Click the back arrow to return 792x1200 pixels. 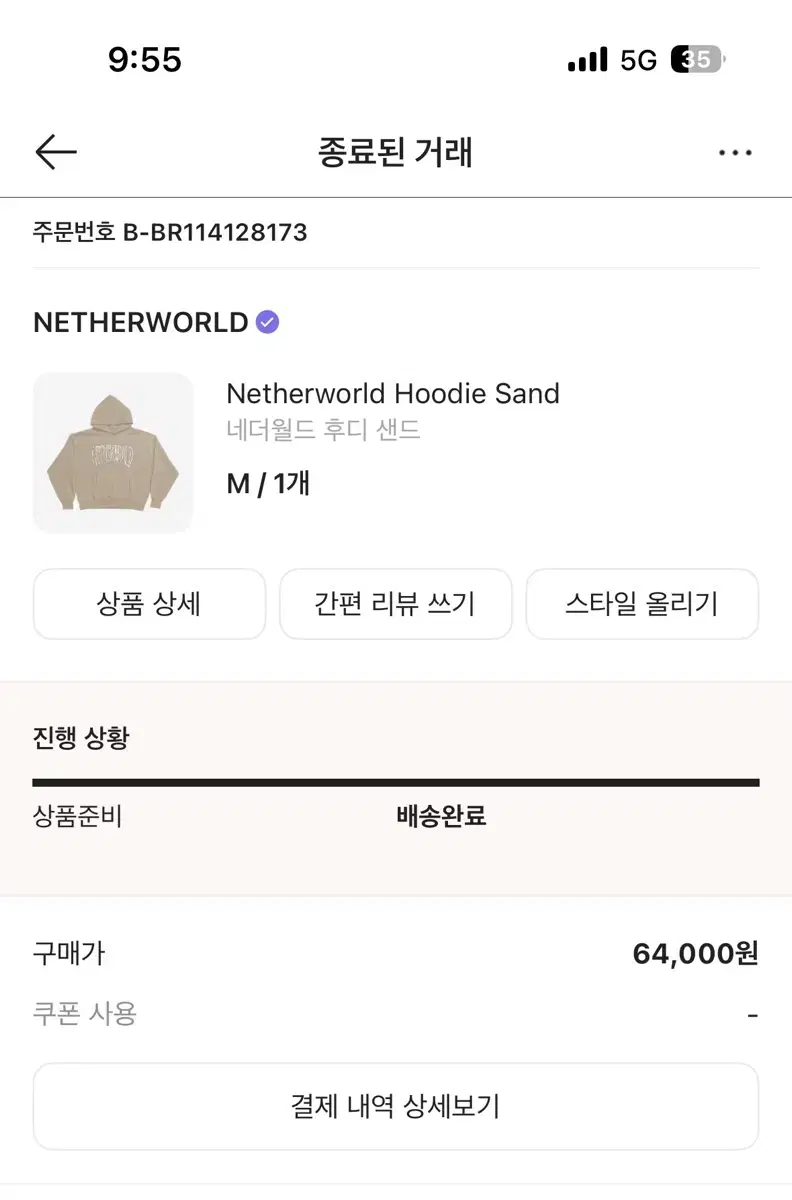click(55, 152)
